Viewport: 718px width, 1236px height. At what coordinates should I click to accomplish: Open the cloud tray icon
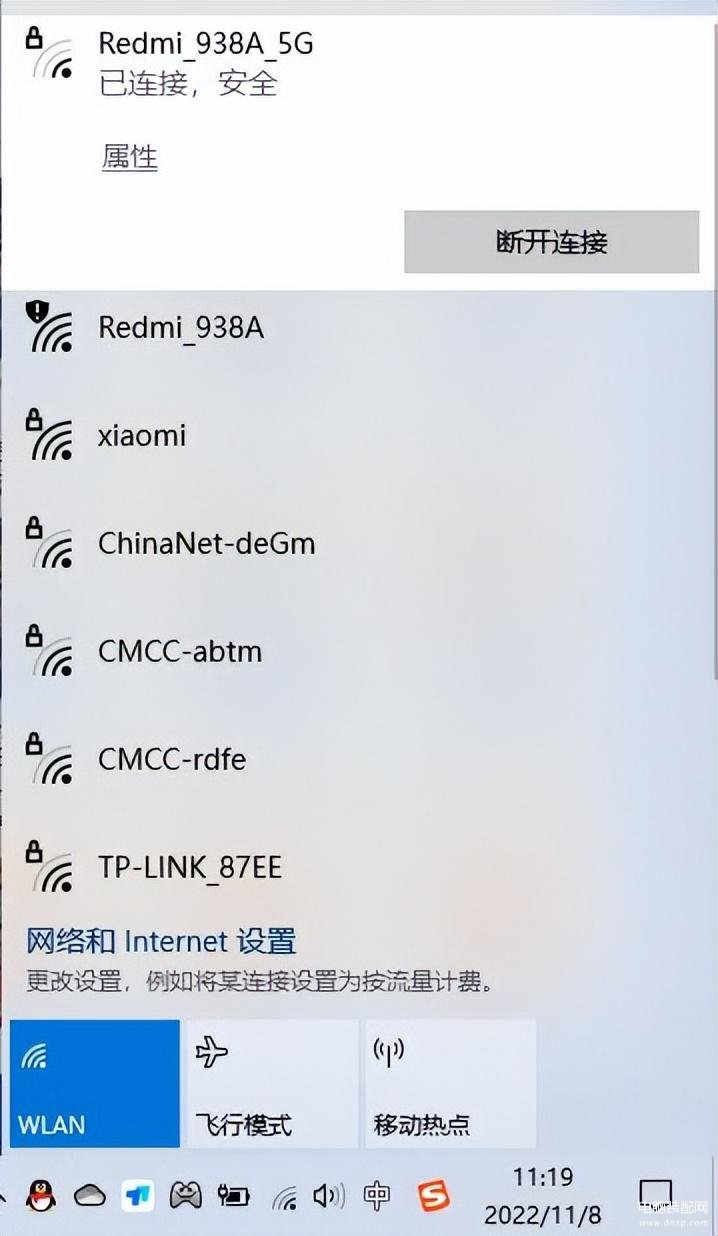(89, 1195)
